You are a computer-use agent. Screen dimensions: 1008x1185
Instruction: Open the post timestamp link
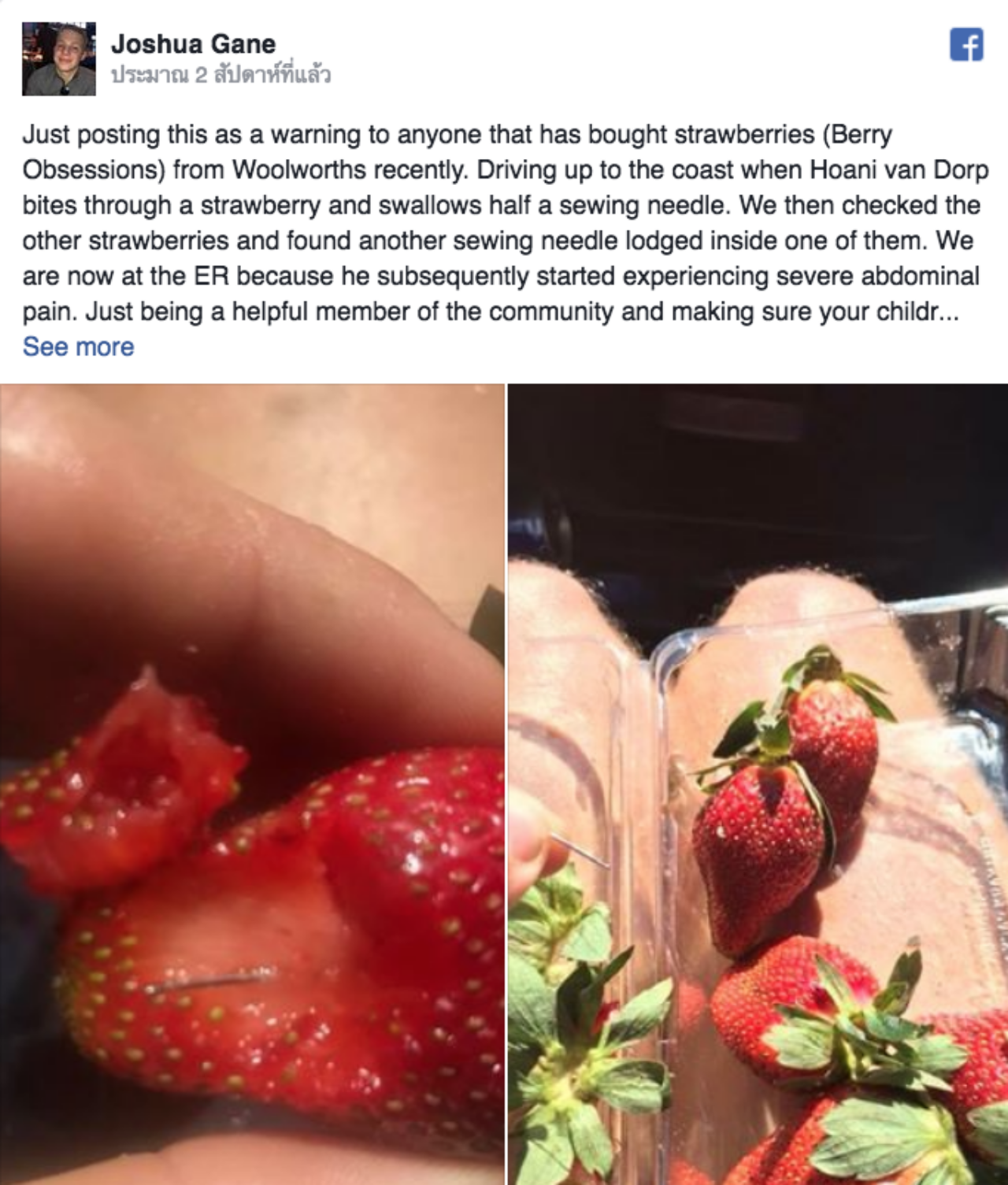point(220,76)
